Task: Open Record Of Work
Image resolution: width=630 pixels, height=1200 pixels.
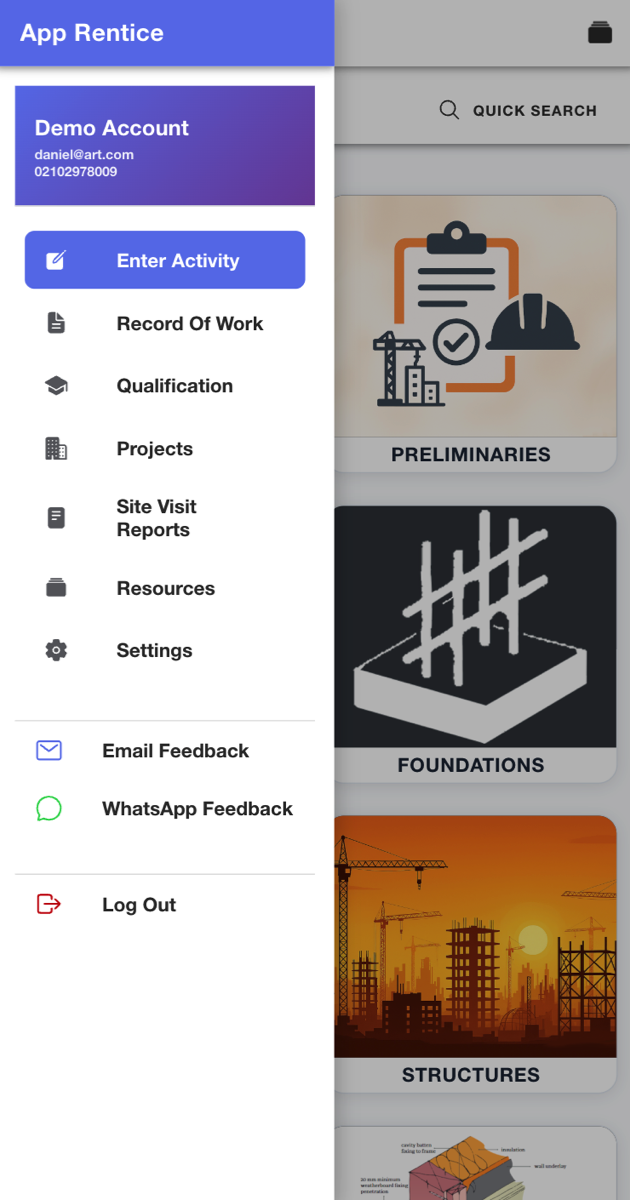Action: click(165, 323)
